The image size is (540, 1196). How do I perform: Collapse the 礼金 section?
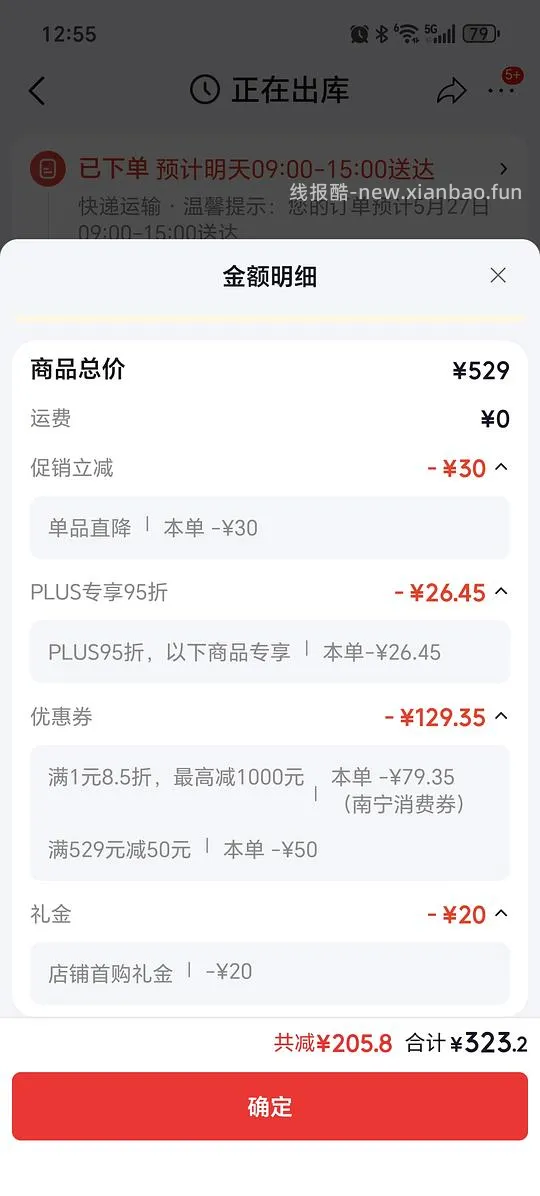(x=501, y=913)
